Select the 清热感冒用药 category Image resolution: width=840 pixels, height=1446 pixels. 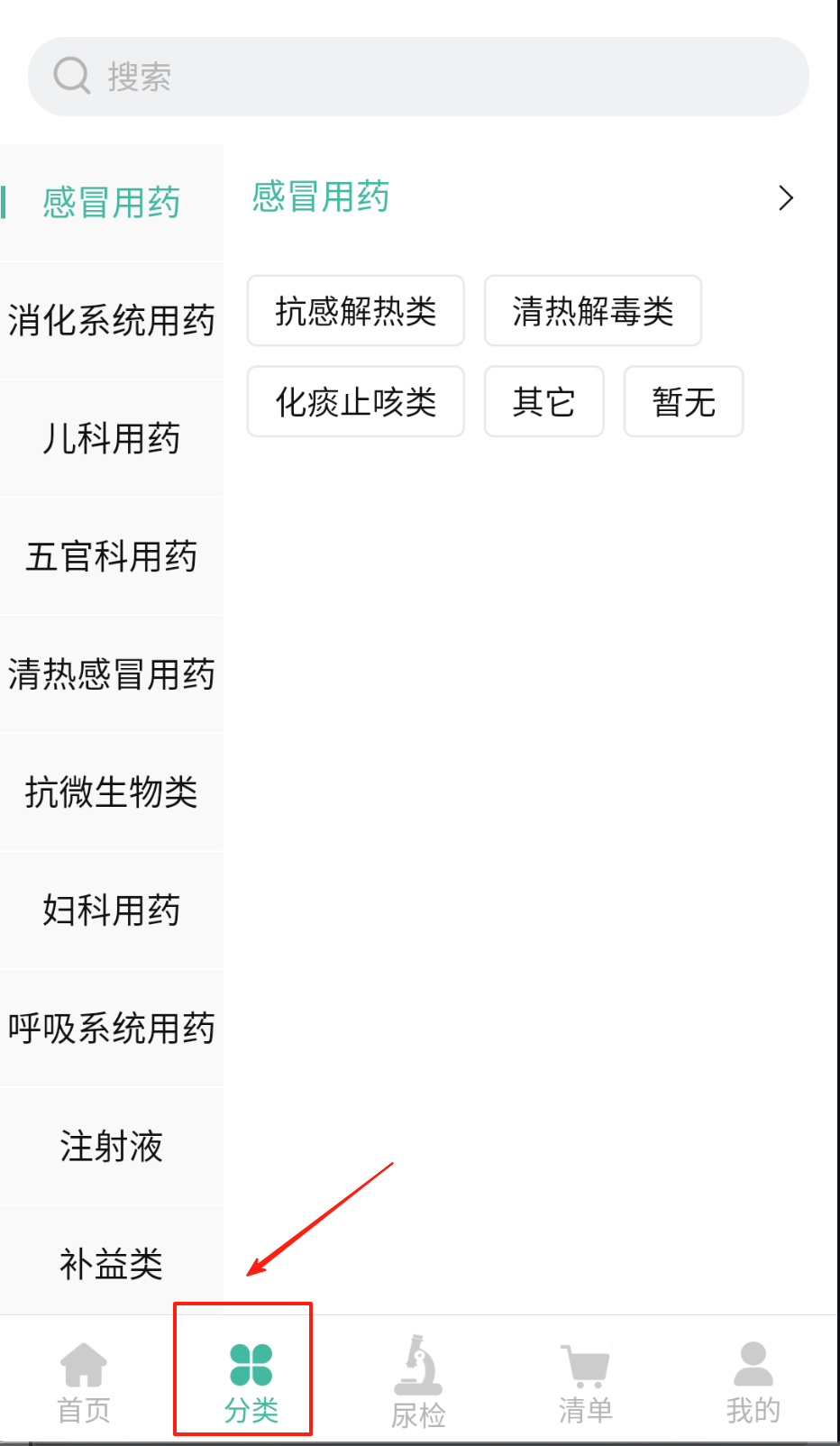pyautogui.click(x=111, y=674)
